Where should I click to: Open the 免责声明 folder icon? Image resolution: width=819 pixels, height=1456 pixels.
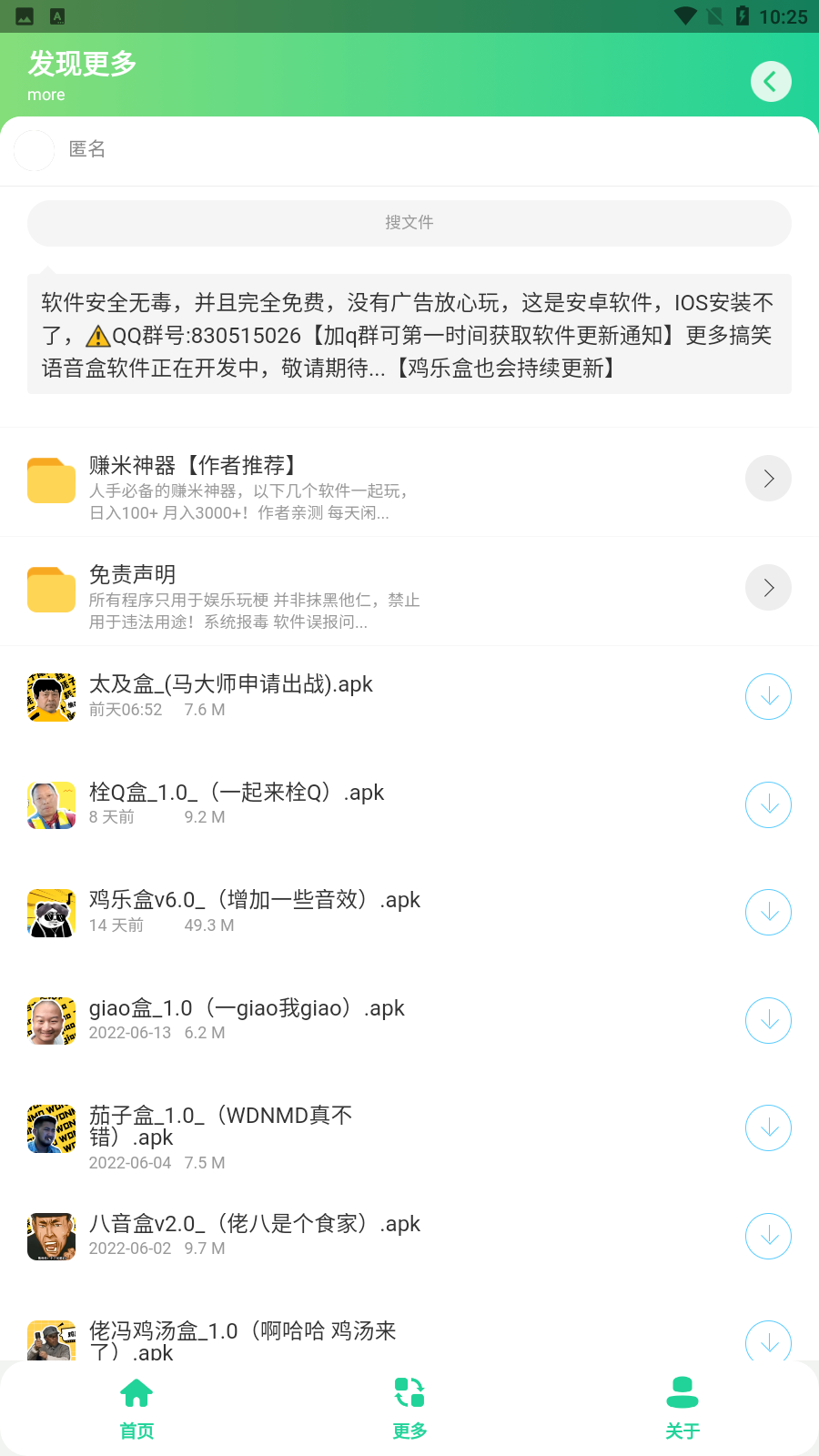point(51,589)
